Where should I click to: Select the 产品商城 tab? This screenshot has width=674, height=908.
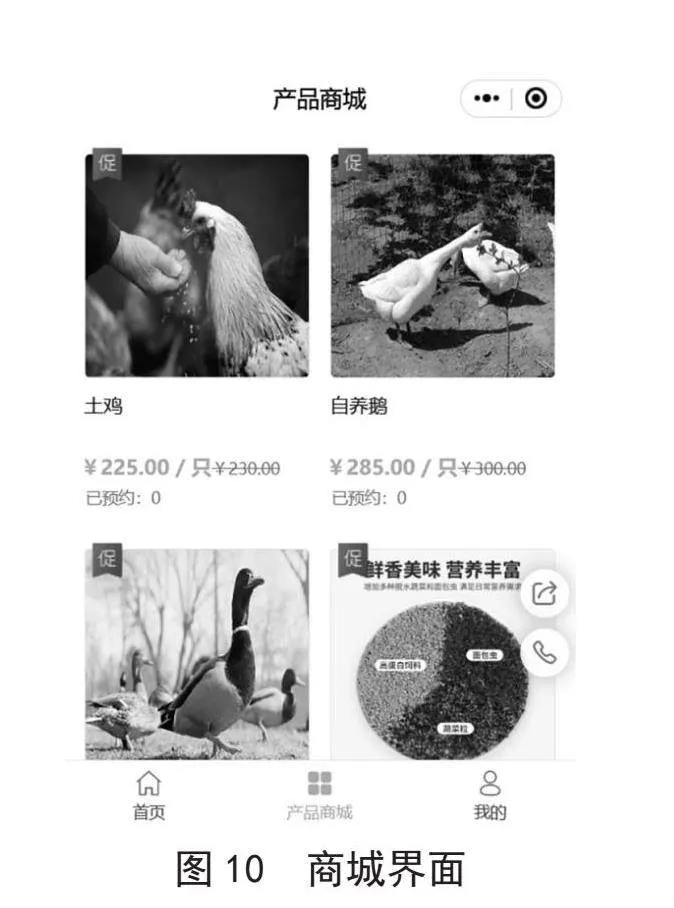coord(319,796)
